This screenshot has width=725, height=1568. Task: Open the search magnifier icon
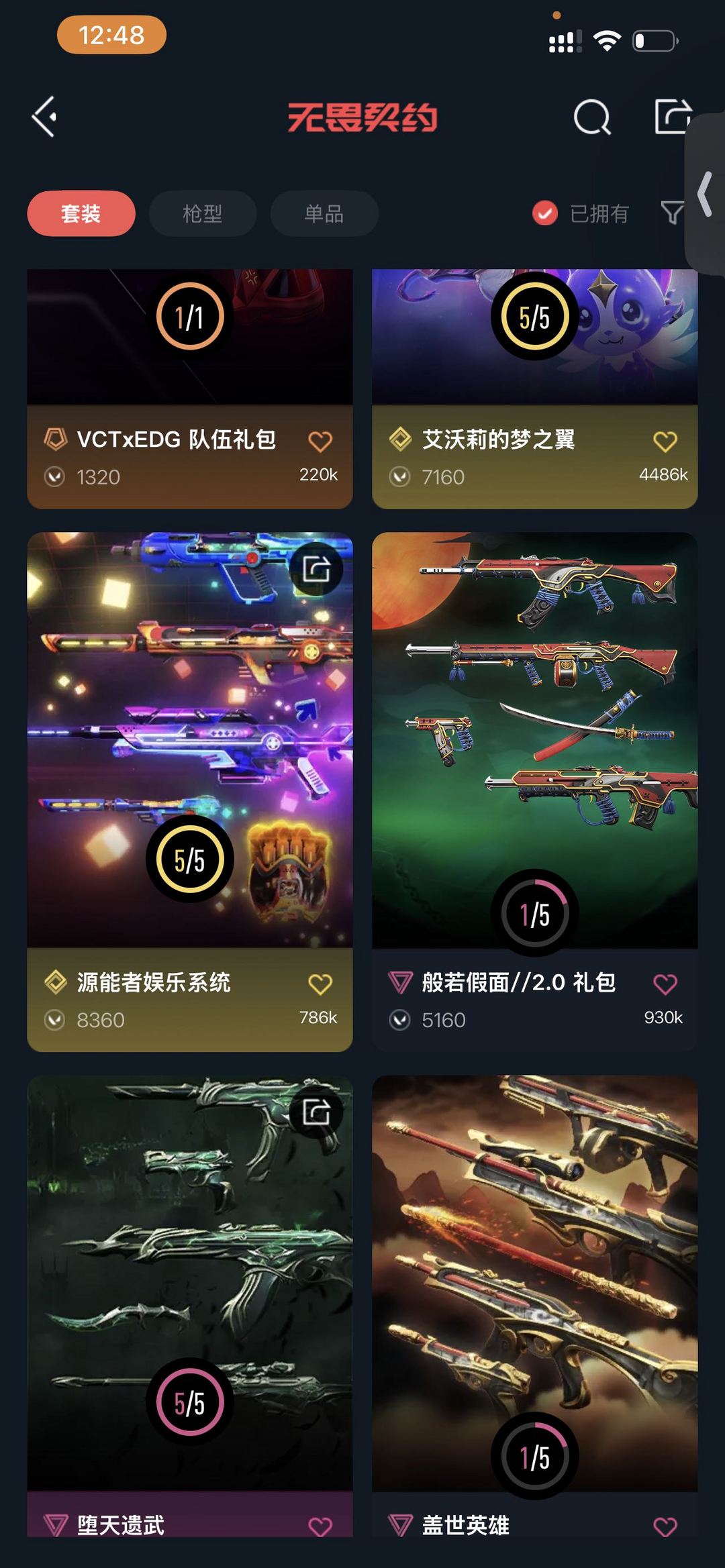pos(592,117)
